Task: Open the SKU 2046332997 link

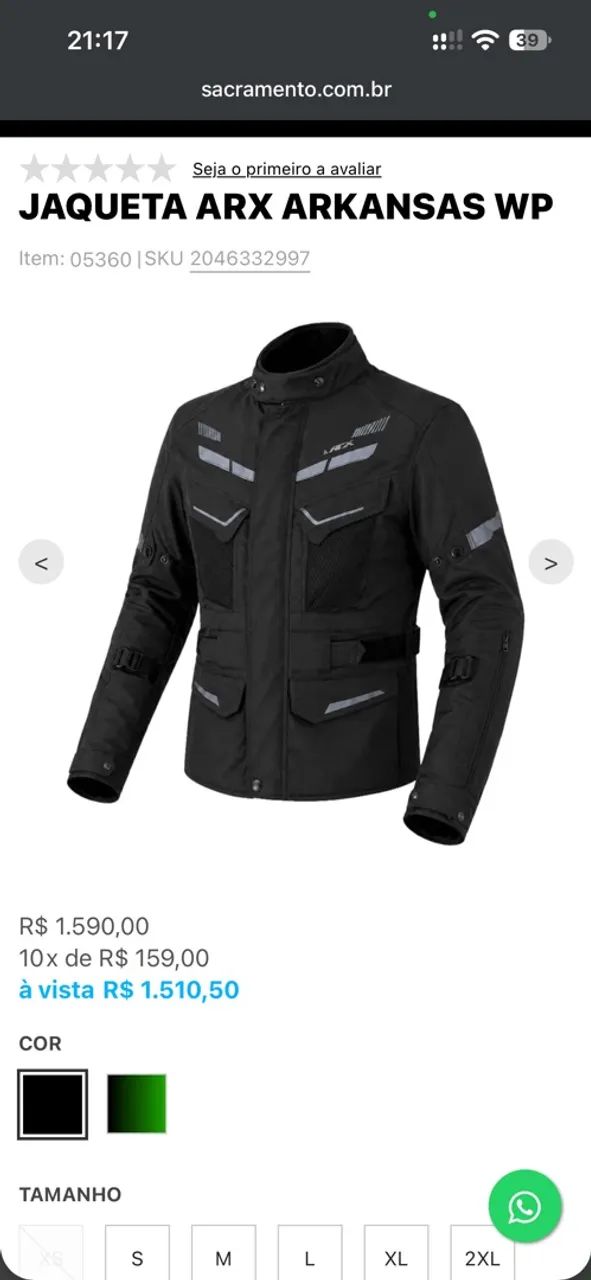Action: (250, 259)
